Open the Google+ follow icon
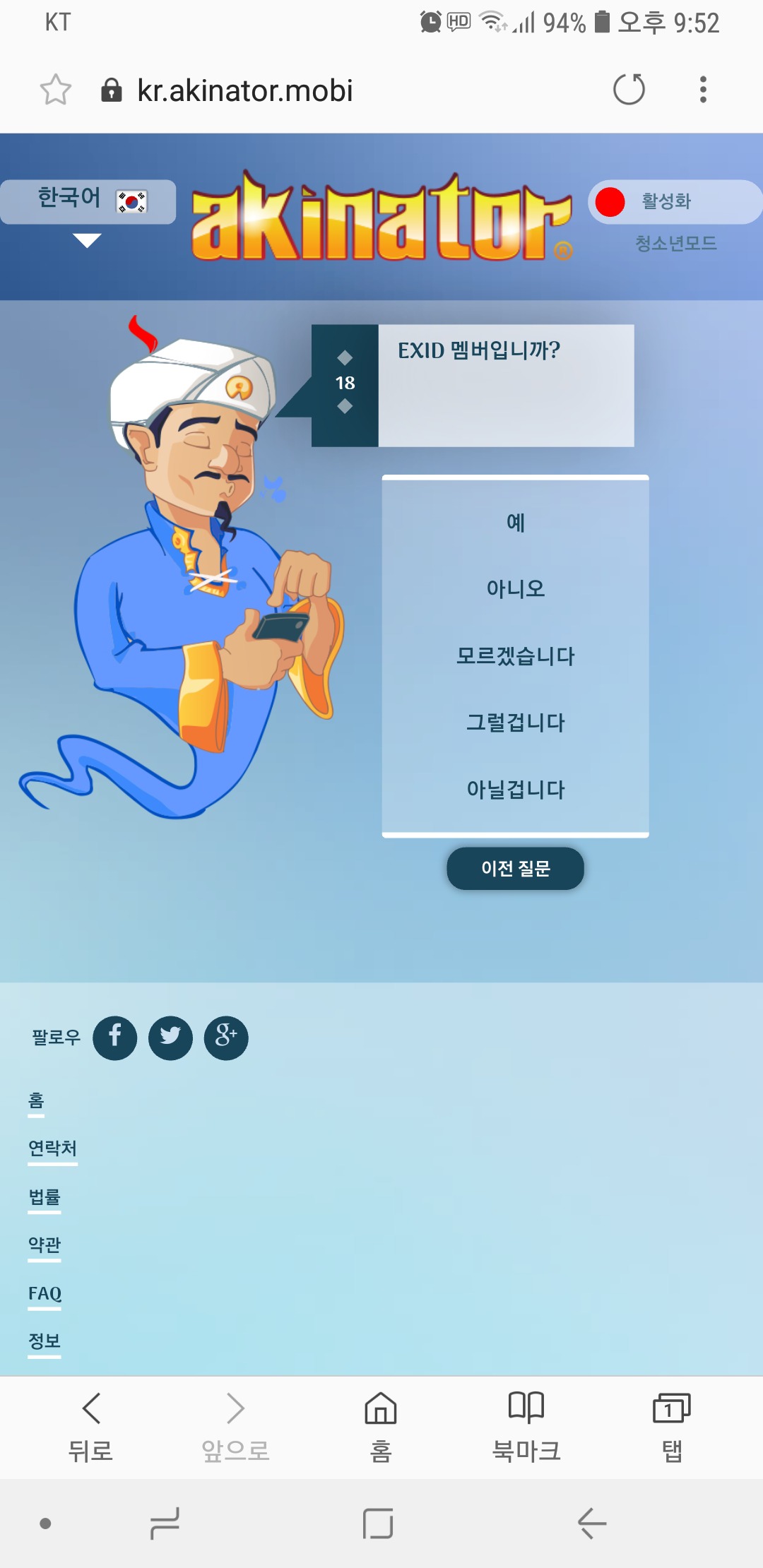This screenshot has width=763, height=1568. click(225, 1038)
